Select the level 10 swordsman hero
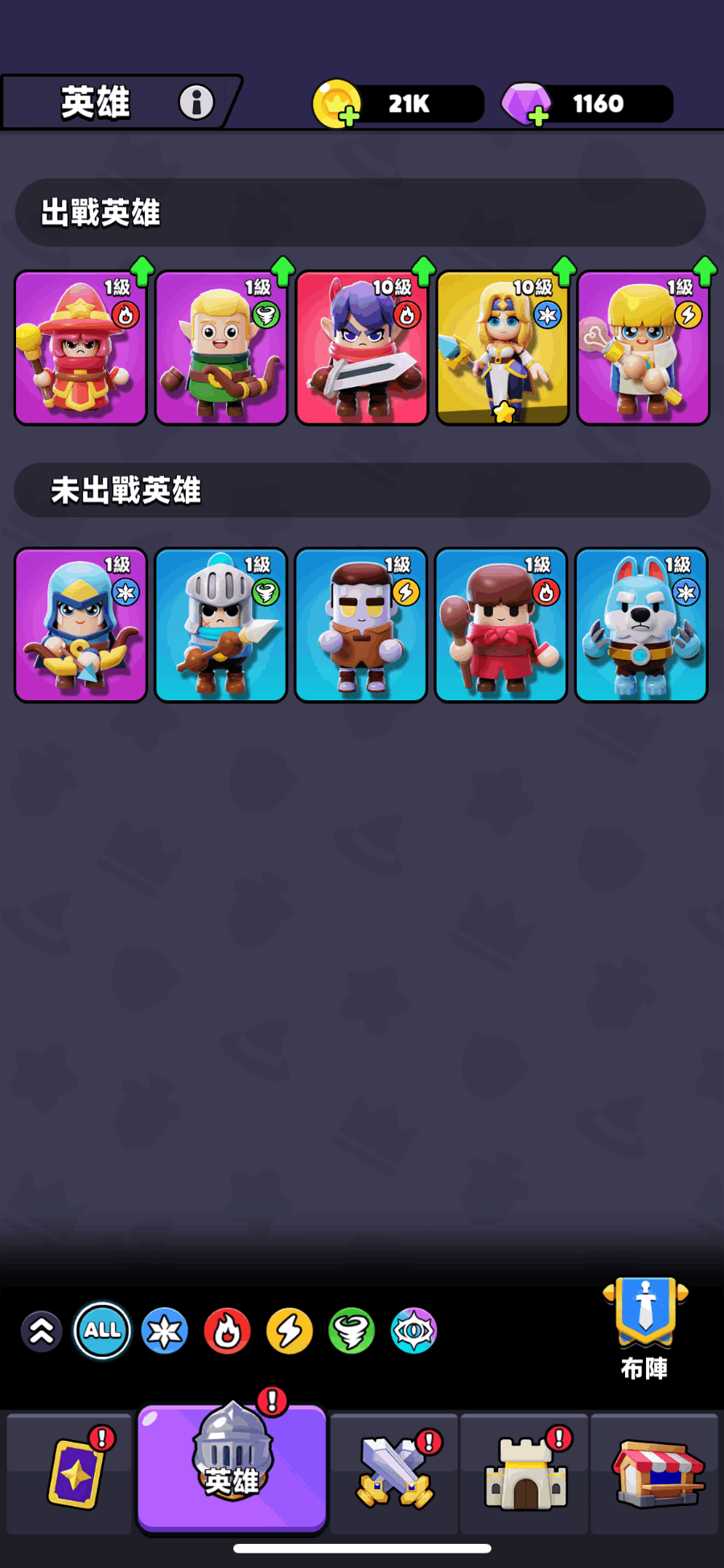 click(362, 349)
